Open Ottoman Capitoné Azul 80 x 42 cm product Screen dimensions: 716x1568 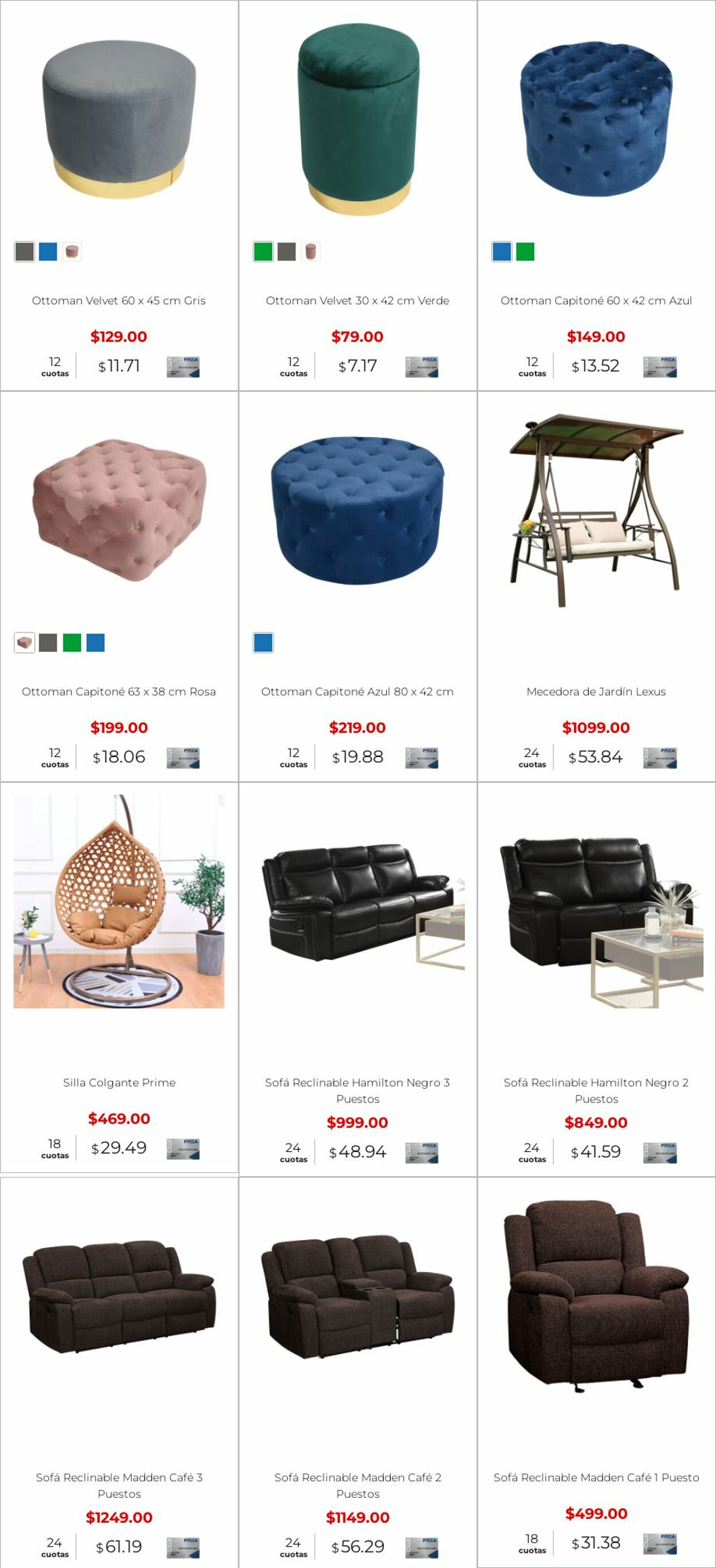point(357,692)
